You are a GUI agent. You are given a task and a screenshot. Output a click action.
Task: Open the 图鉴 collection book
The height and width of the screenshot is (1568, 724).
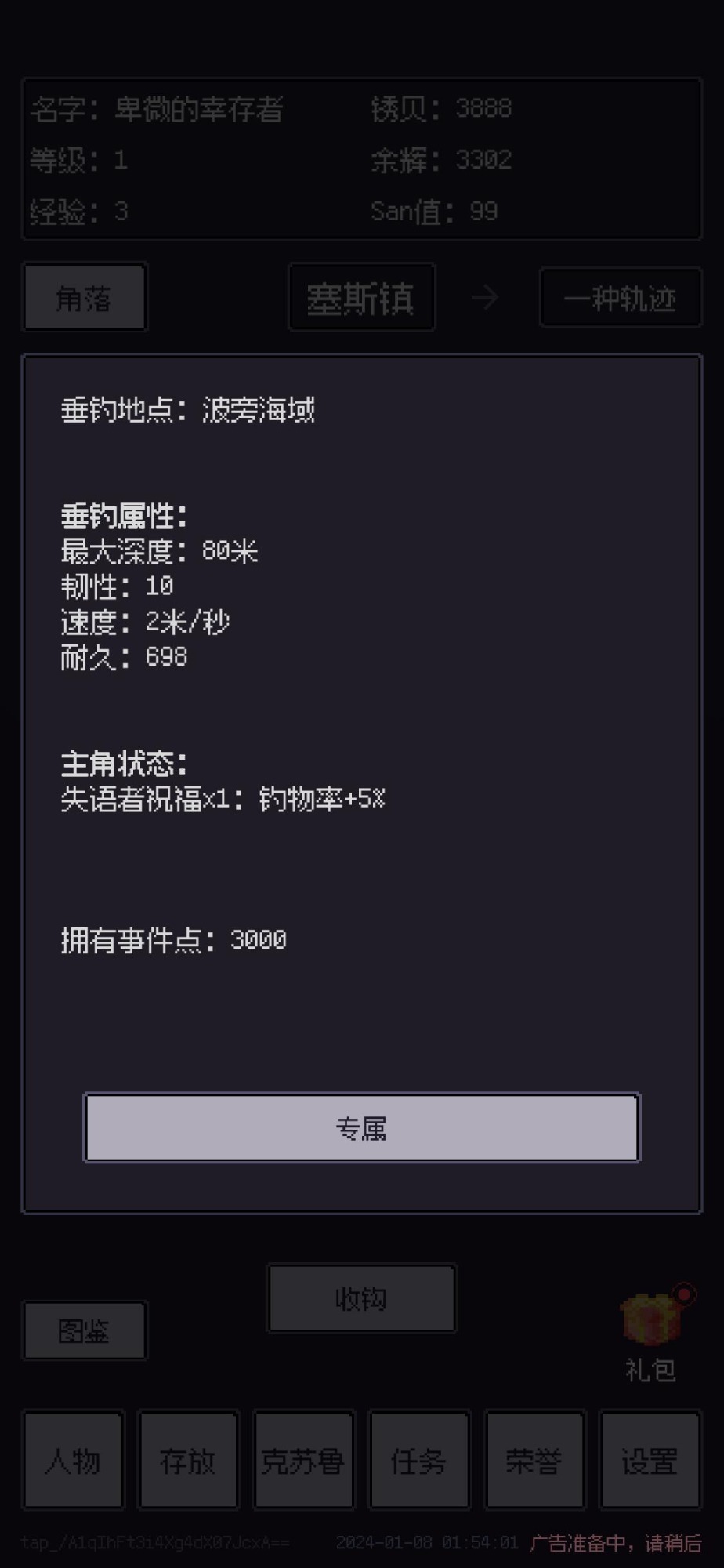(84, 1330)
